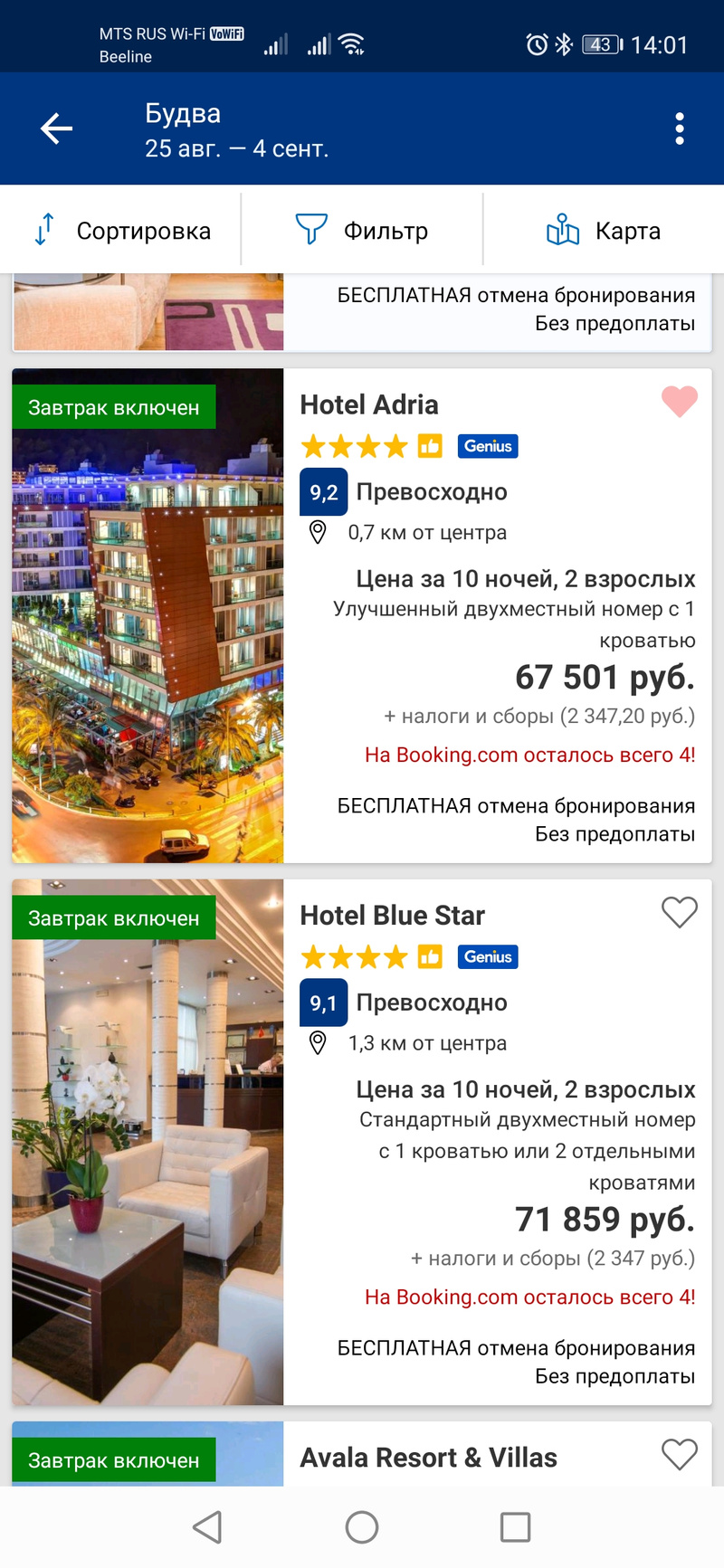Tap the system home button
Screen dimensions: 724x1568
click(x=362, y=1527)
